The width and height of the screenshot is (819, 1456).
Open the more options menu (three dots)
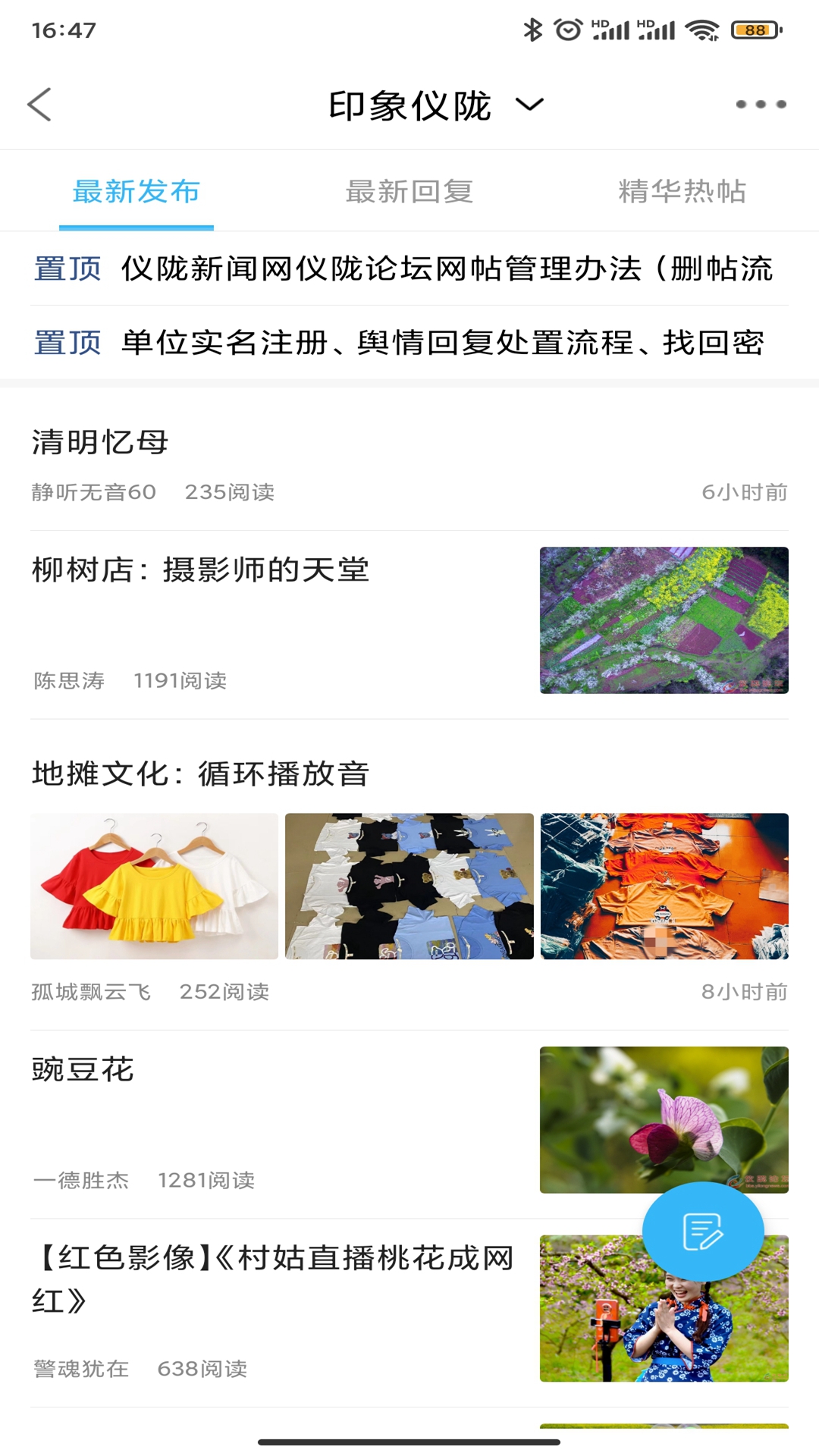point(758,105)
